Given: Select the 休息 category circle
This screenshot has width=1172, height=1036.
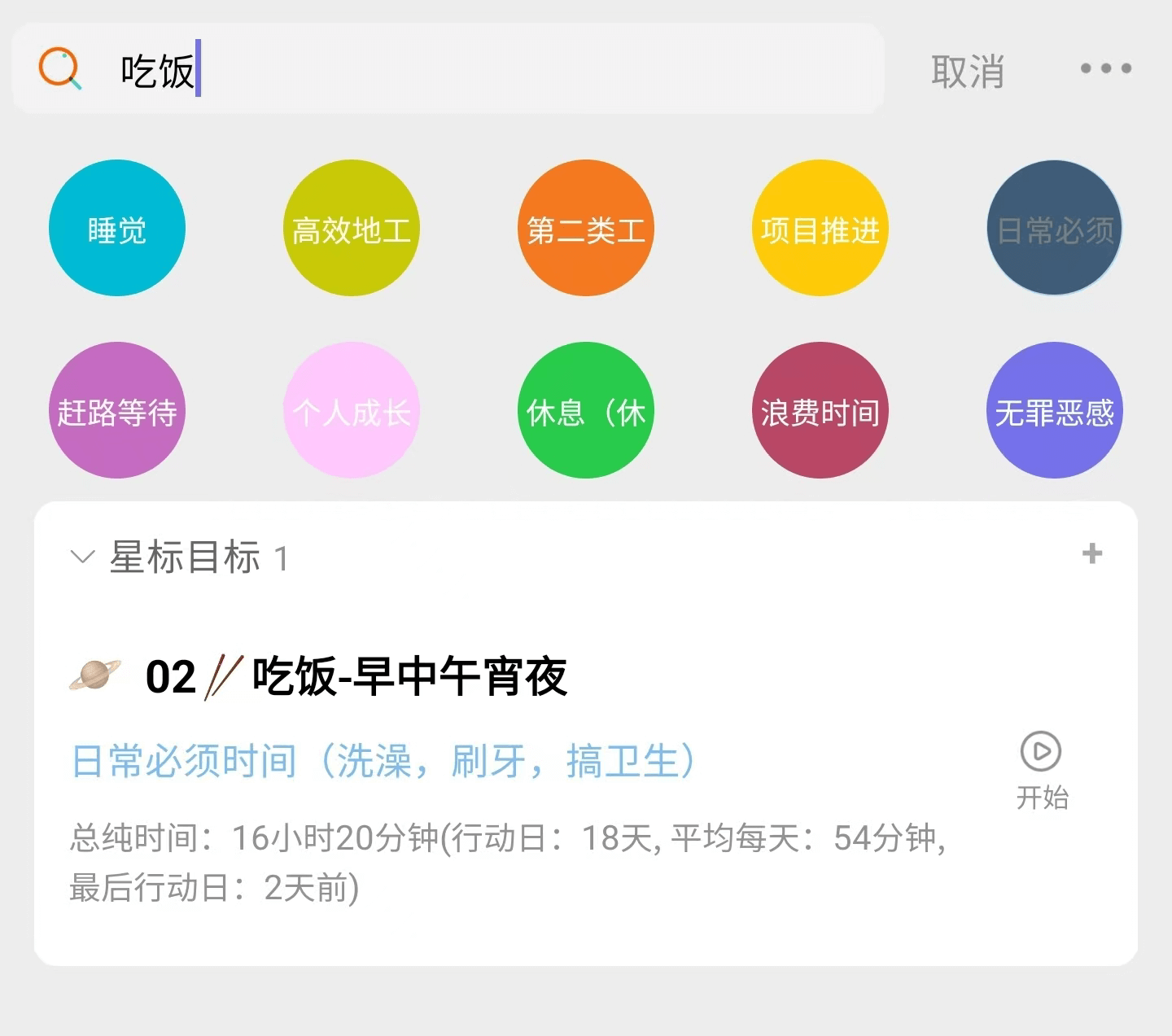Looking at the screenshot, I should (586, 410).
